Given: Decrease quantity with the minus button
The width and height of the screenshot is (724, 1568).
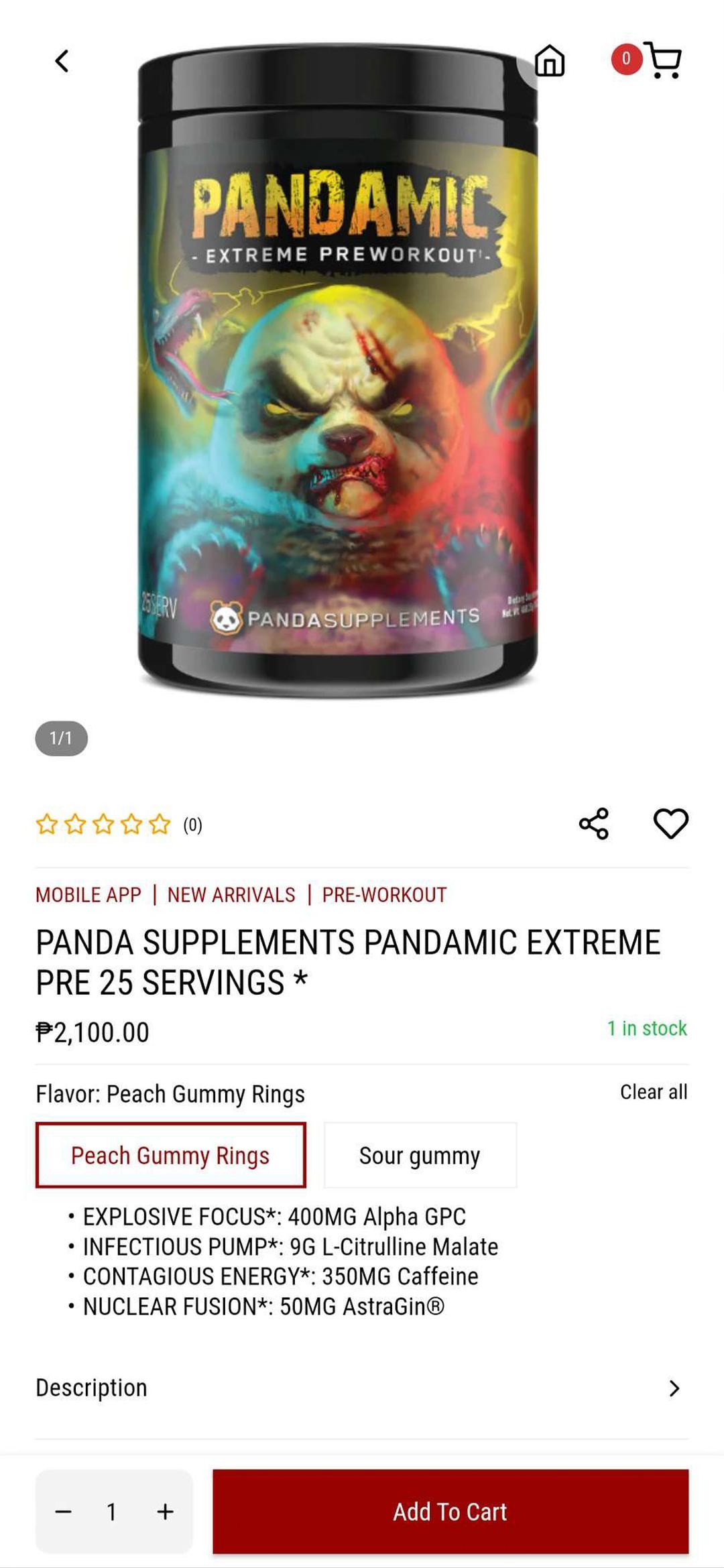Looking at the screenshot, I should [x=63, y=1512].
